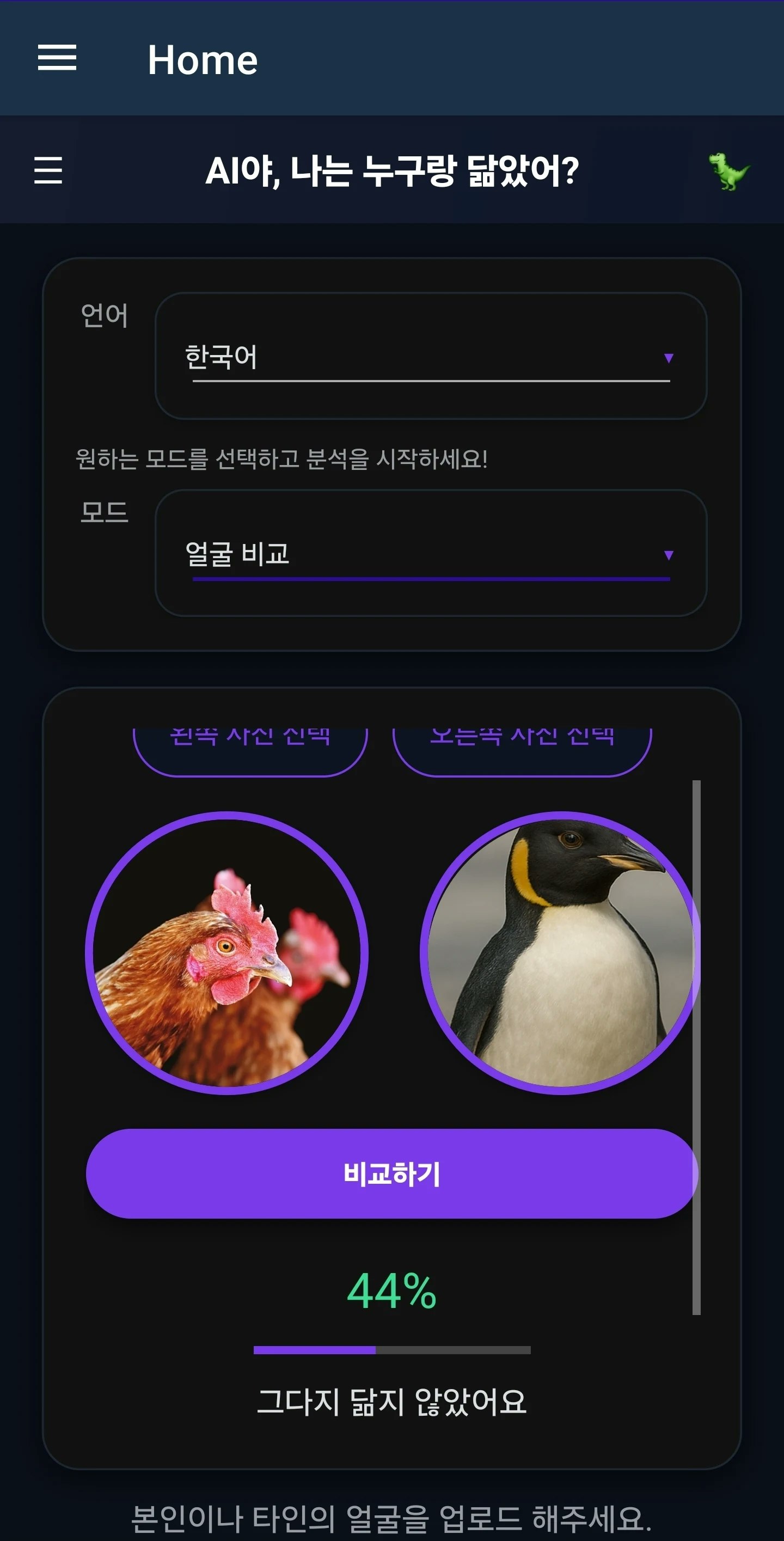Open the 언어 language dropdown

[431, 357]
